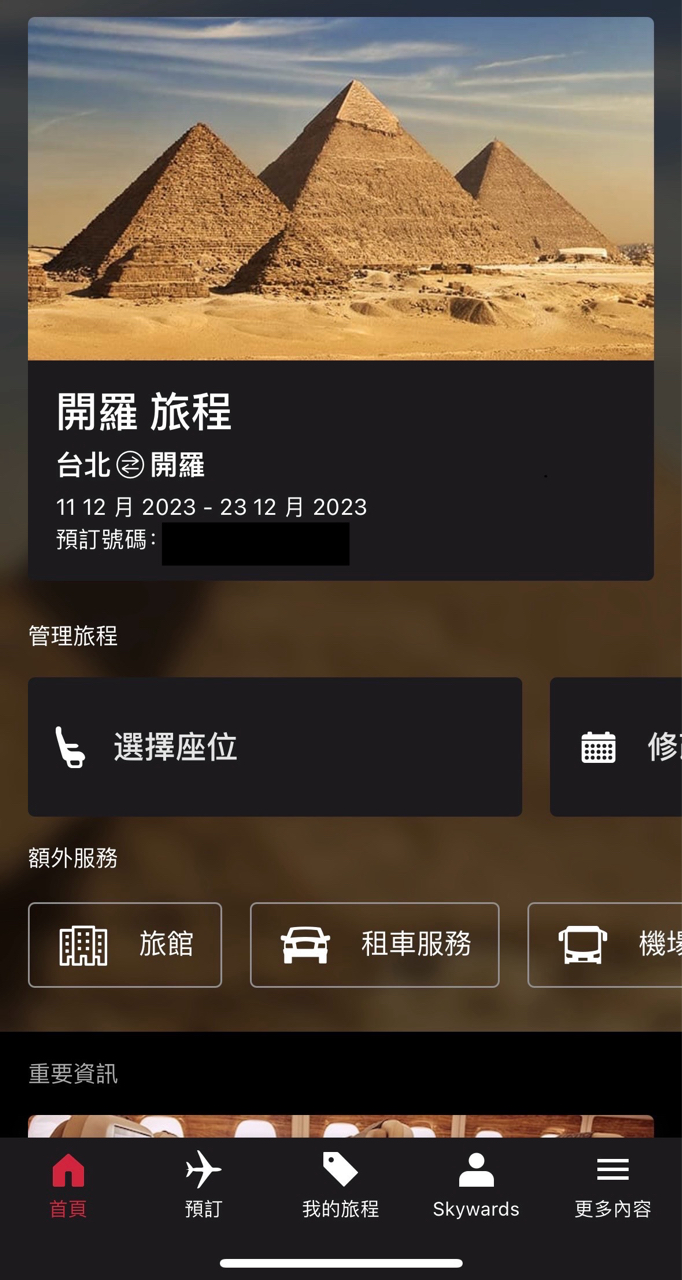This screenshot has width=682, height=1280.
Task: Open the airport transfer bus option
Action: pyautogui.click(x=606, y=945)
